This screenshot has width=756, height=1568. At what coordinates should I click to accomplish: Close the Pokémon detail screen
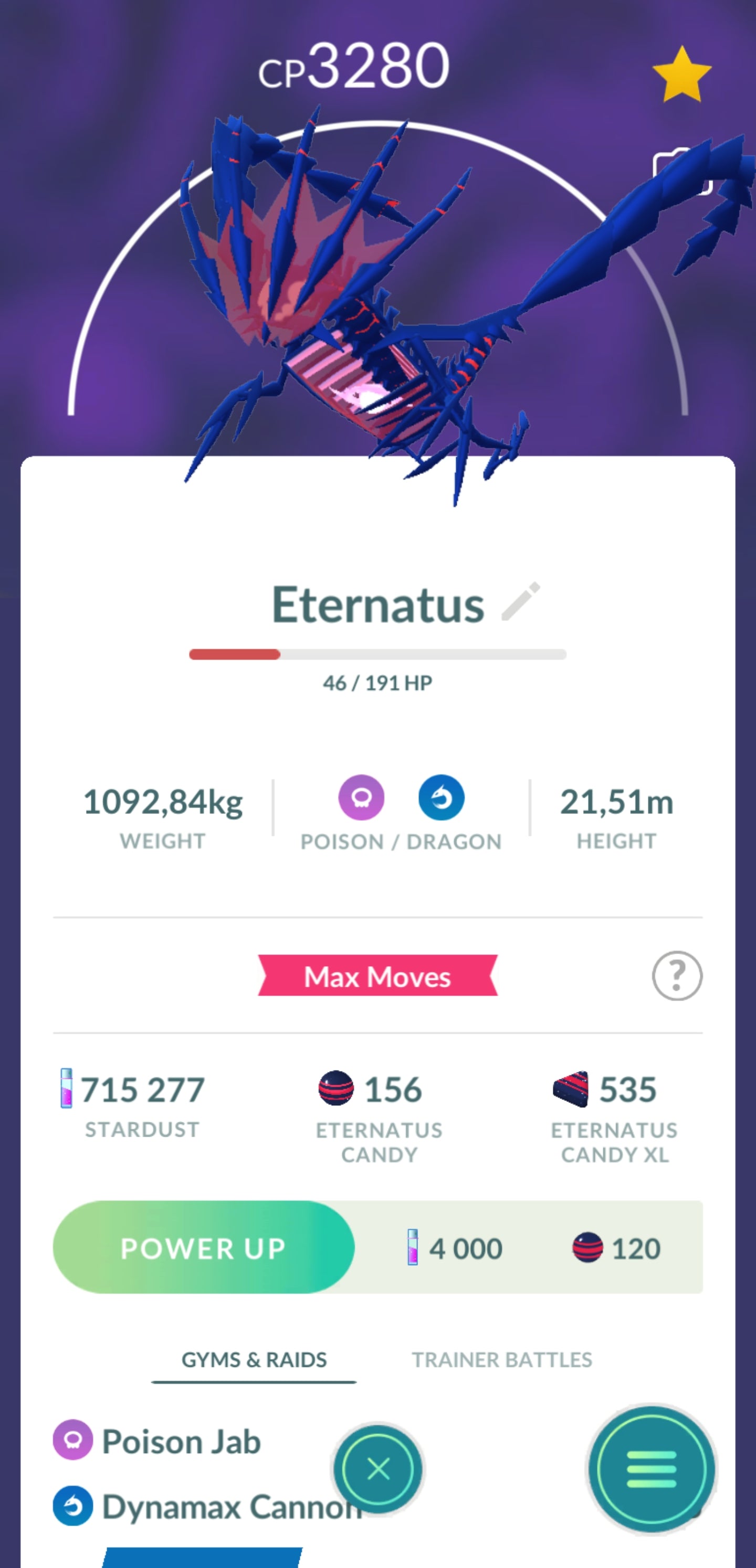coord(377,1469)
